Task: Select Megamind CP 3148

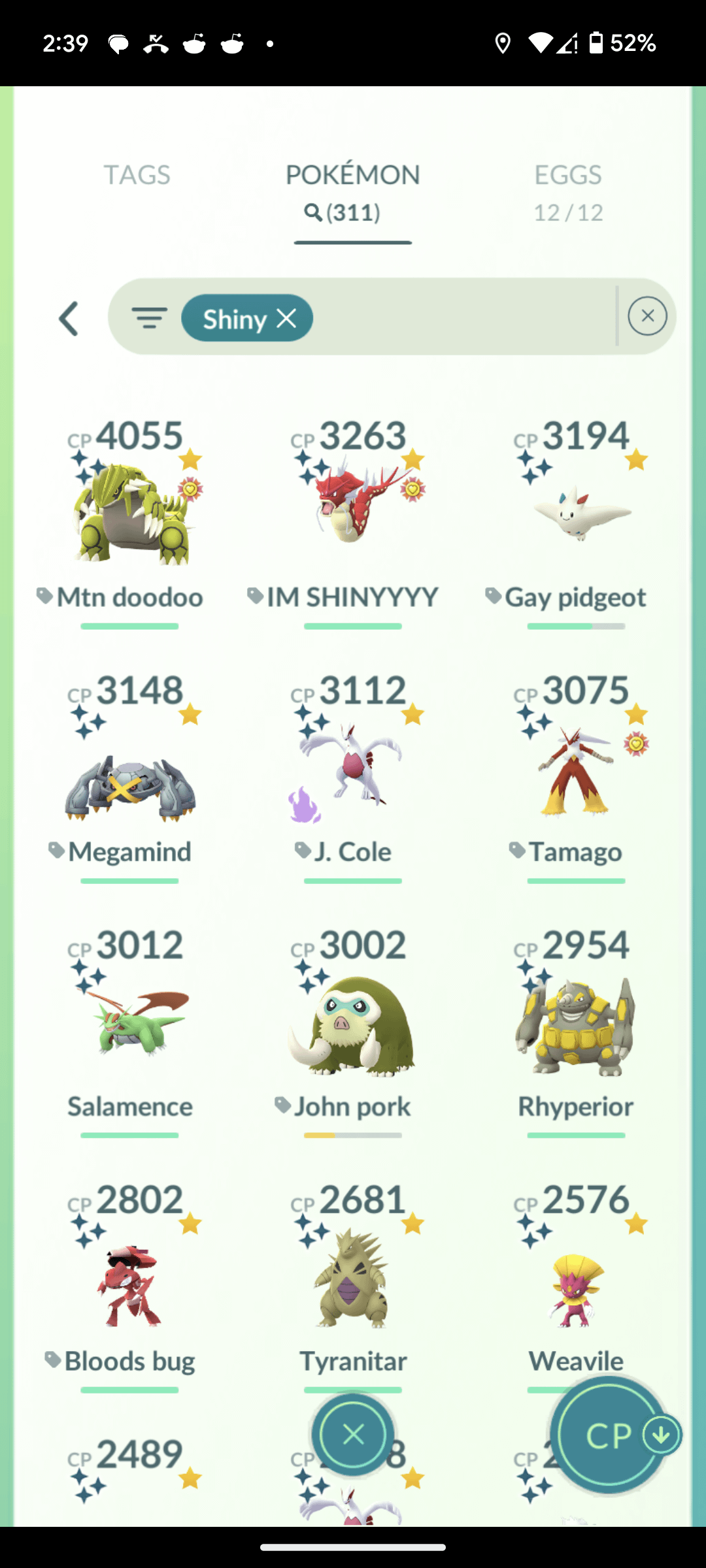Action: 129,777
